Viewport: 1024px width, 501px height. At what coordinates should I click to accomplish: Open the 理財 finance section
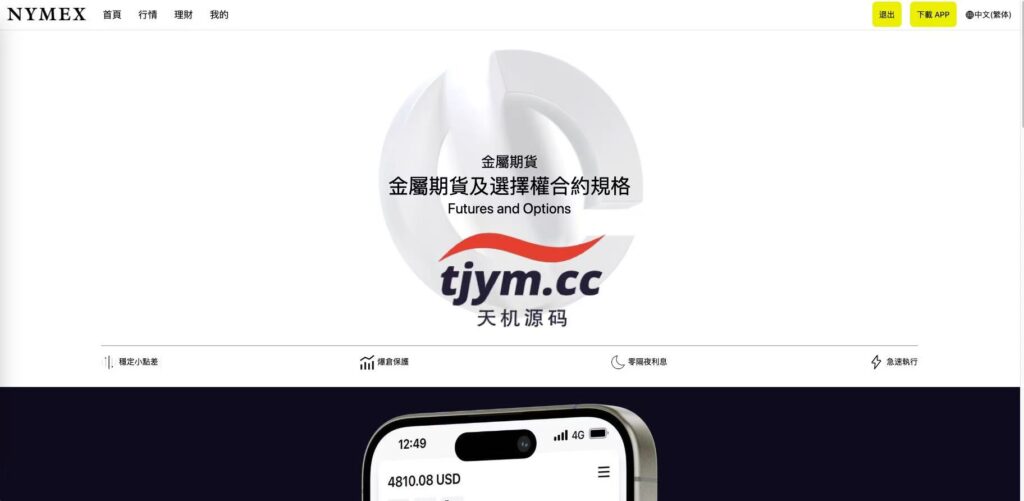pyautogui.click(x=183, y=15)
